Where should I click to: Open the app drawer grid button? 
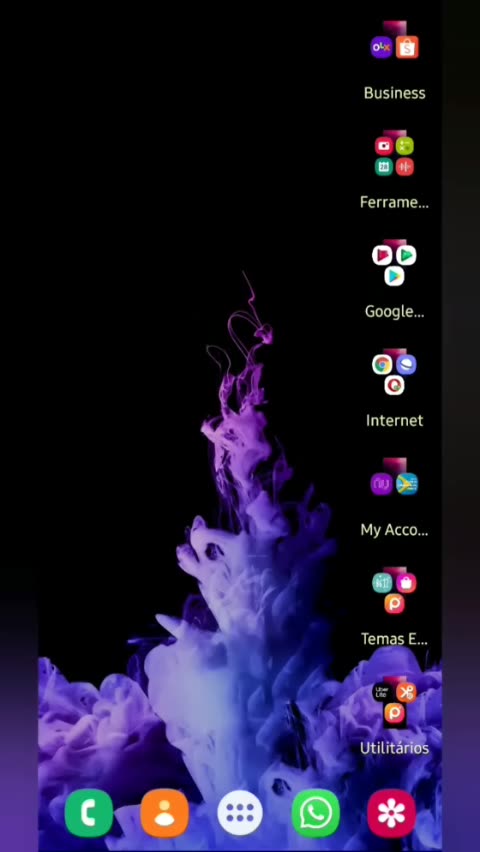[240, 813]
